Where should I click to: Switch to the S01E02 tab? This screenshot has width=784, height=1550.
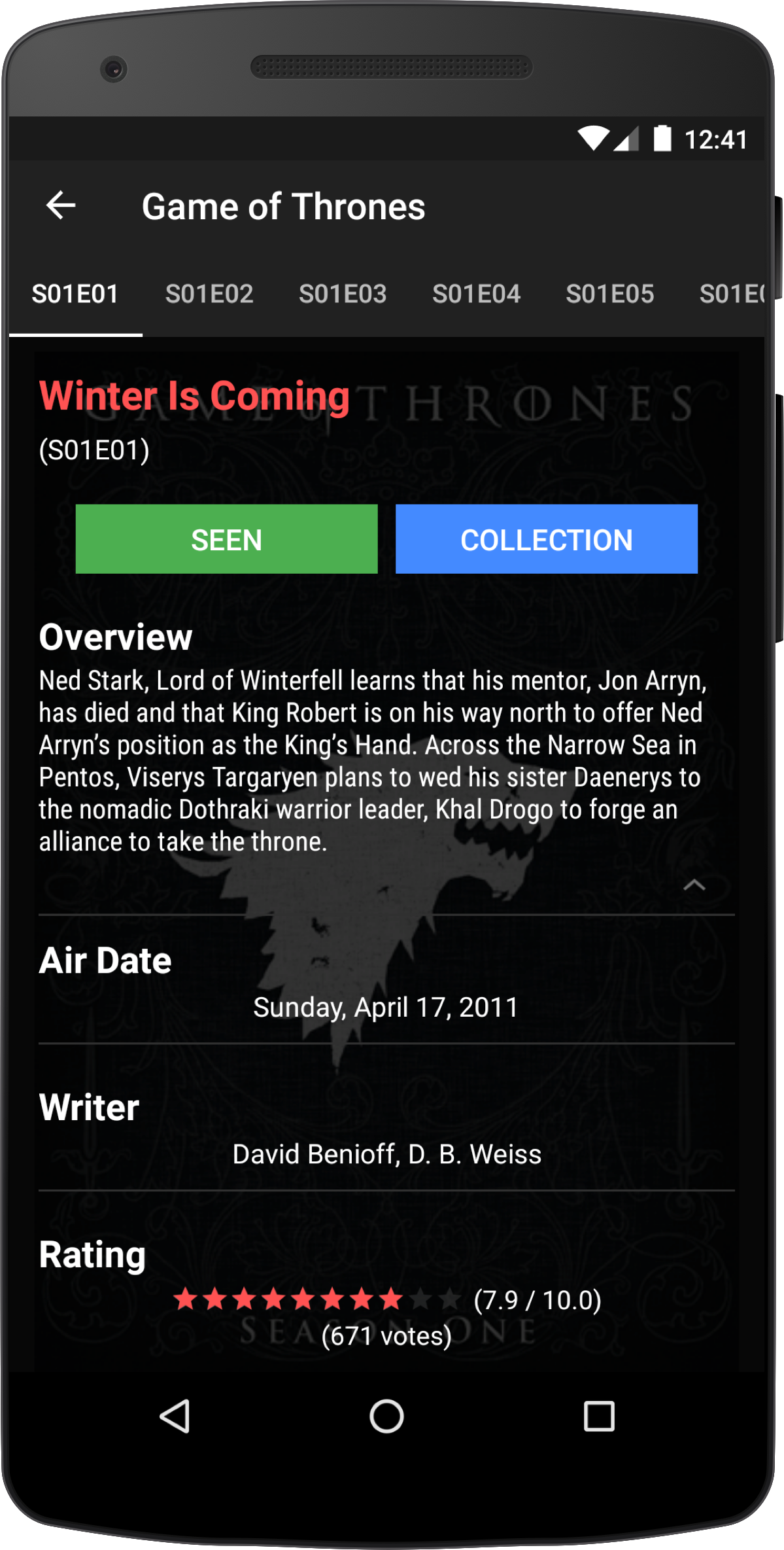209,294
